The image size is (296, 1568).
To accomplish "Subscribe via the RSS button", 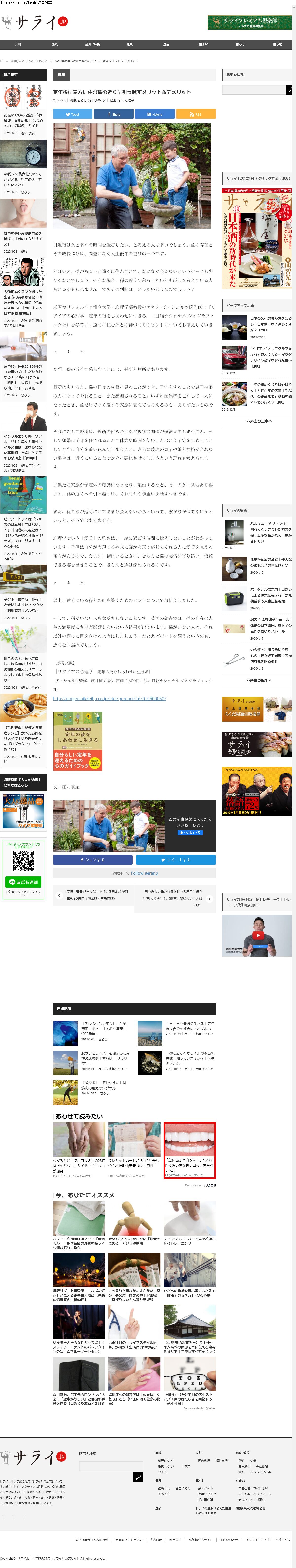I will point(196,114).
